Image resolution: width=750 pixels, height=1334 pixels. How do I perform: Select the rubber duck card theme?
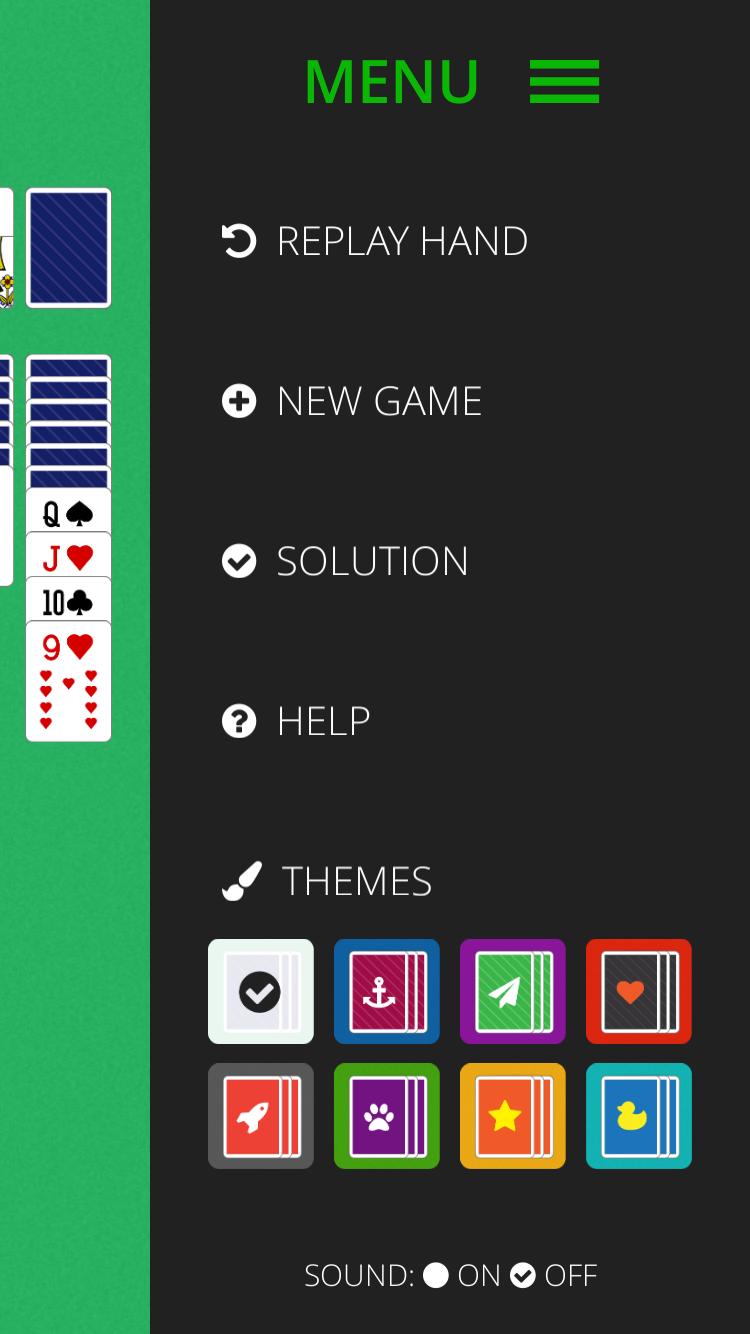click(639, 1116)
